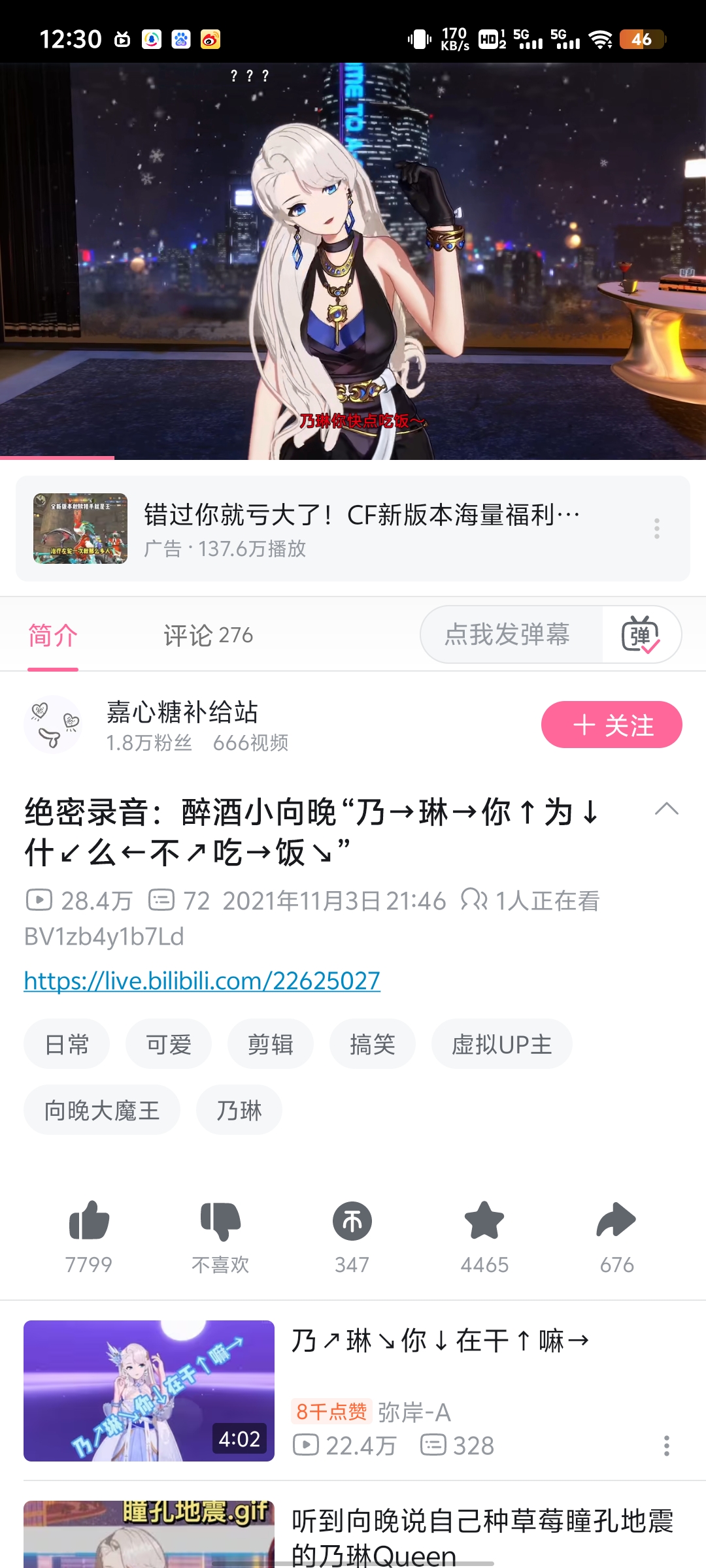This screenshot has width=706, height=1568.
Task: Open the ad card's overflow menu
Action: [x=656, y=528]
